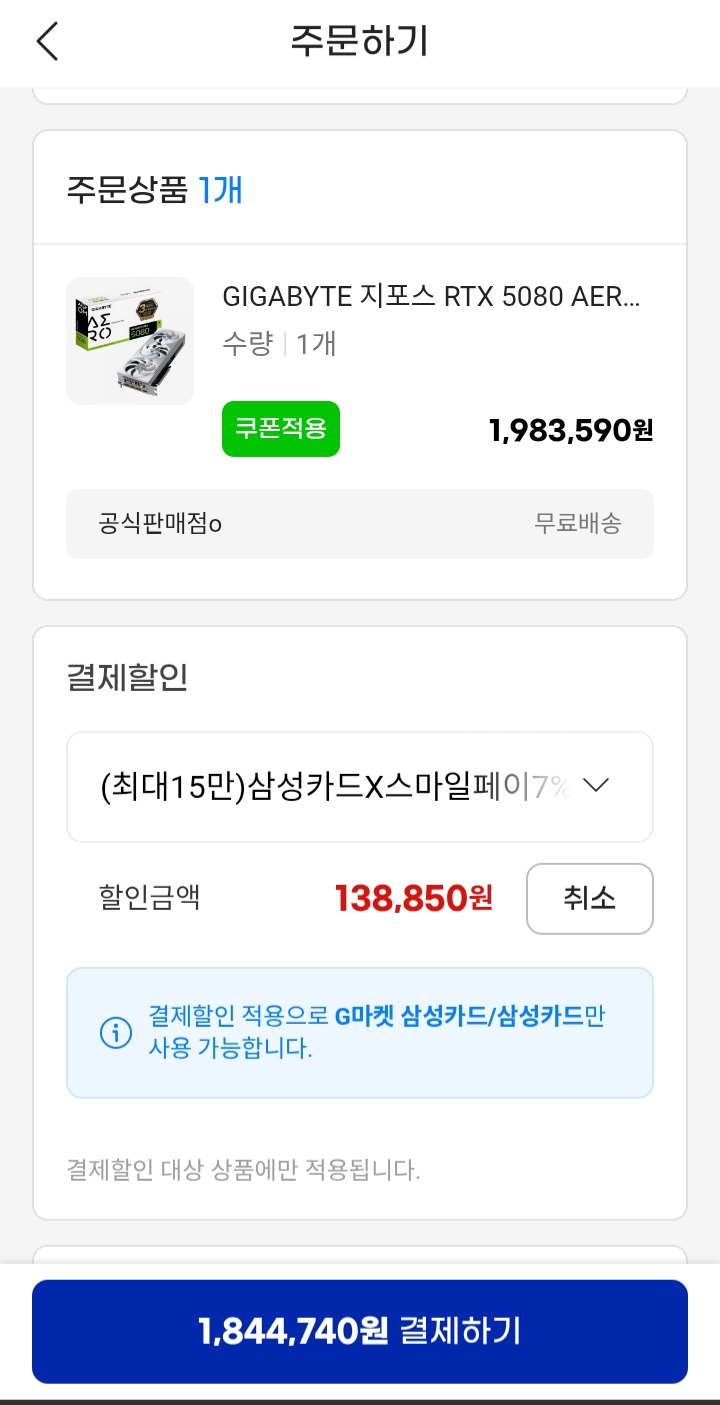Check the 138,850원 discount amount
The width and height of the screenshot is (720, 1405).
411,898
